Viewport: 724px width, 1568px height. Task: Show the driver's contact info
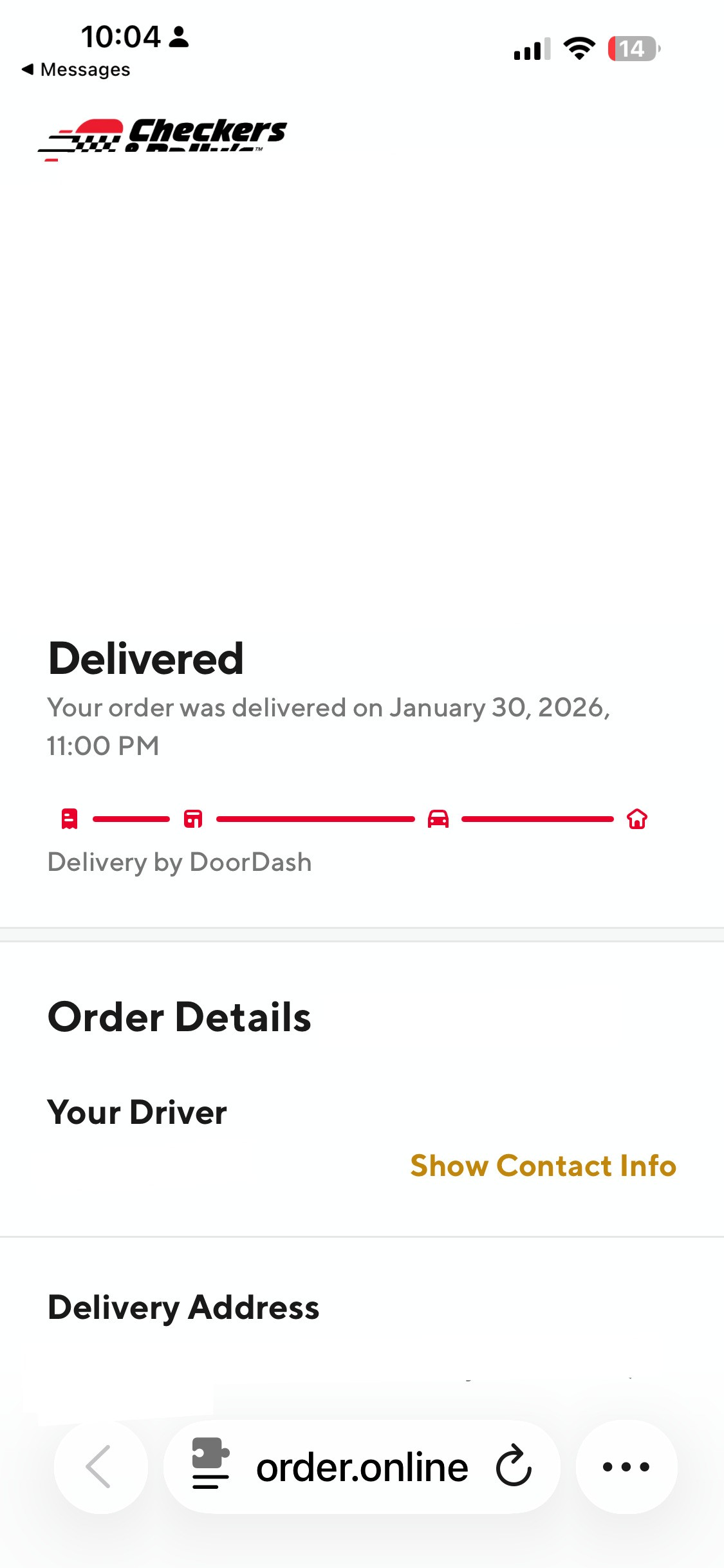(543, 1166)
